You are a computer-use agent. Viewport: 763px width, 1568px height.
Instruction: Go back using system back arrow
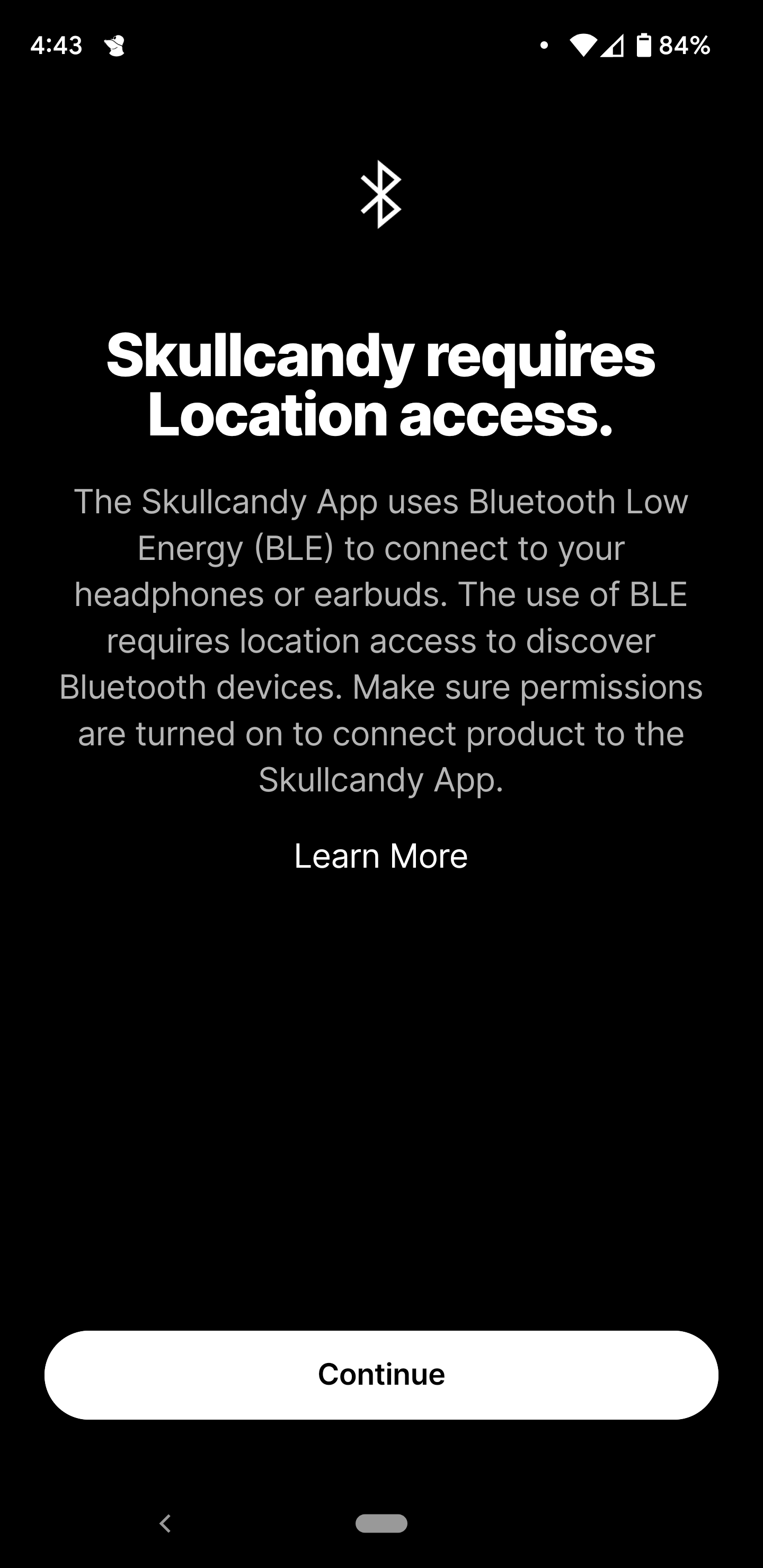(165, 1523)
